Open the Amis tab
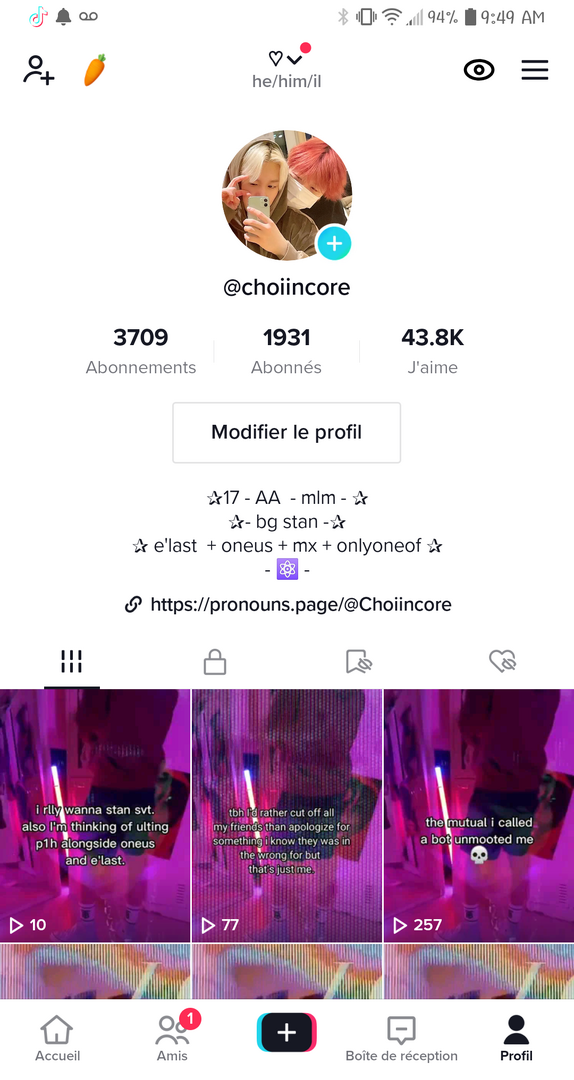This screenshot has height=1080, width=574. [x=172, y=1039]
